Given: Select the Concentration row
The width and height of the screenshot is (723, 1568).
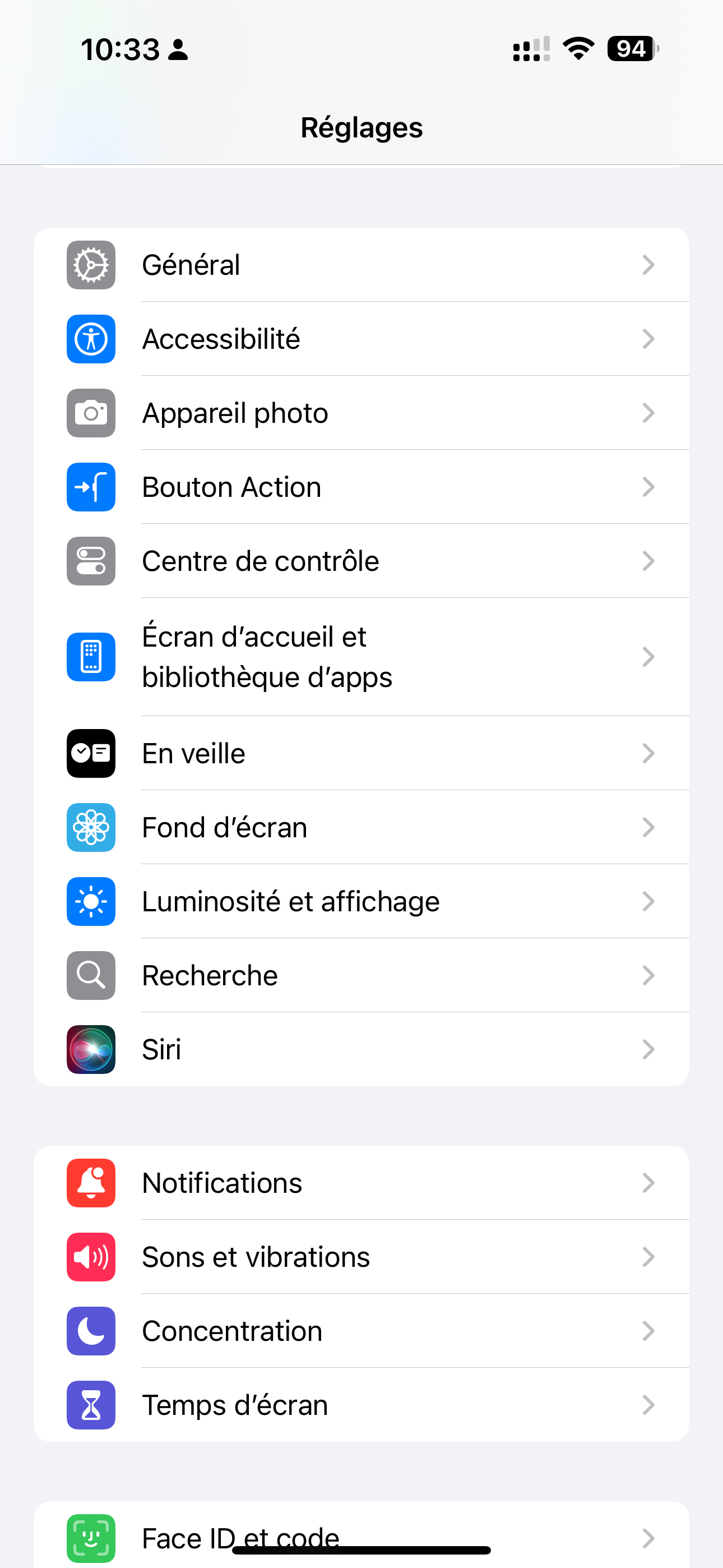Looking at the screenshot, I should (x=361, y=1331).
